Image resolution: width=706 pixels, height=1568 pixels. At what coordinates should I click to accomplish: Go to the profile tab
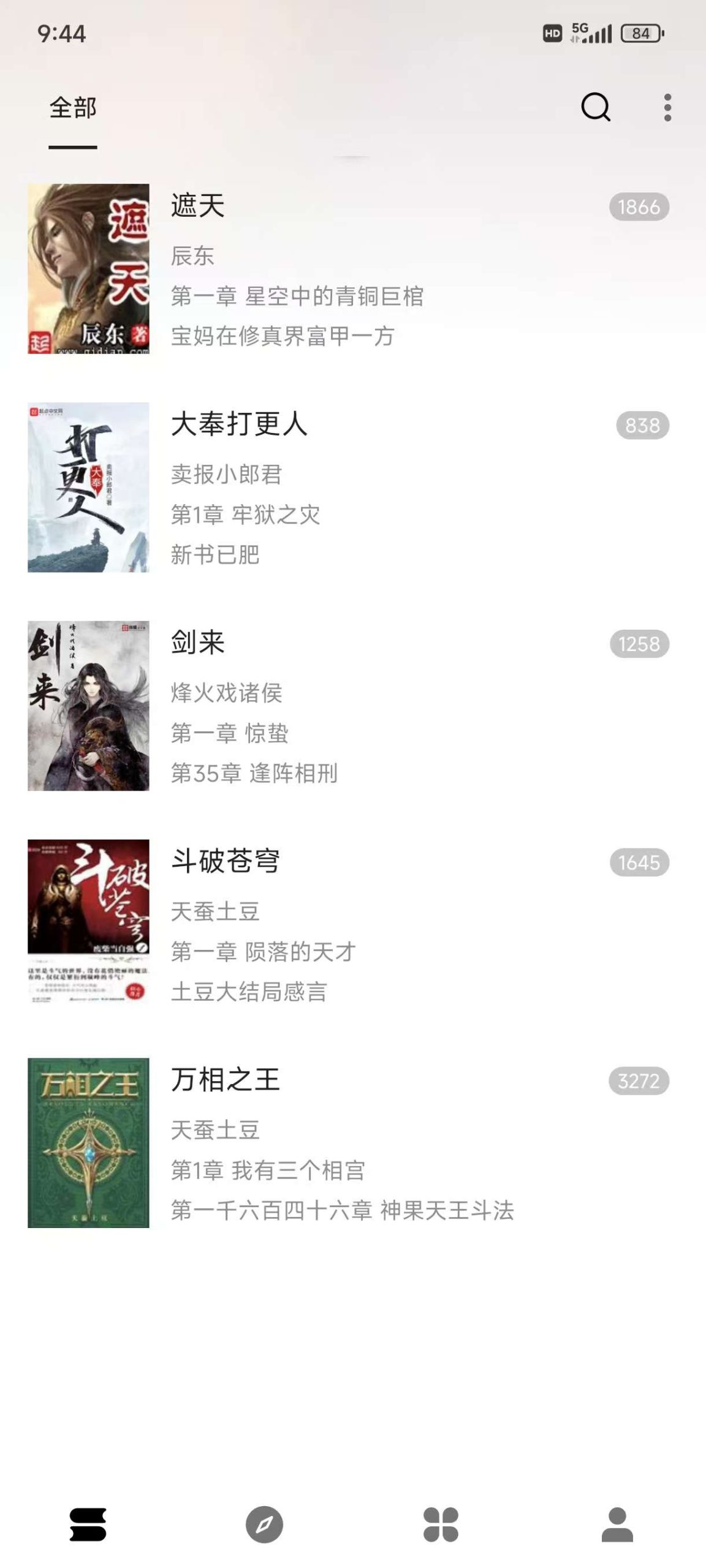click(617, 1524)
